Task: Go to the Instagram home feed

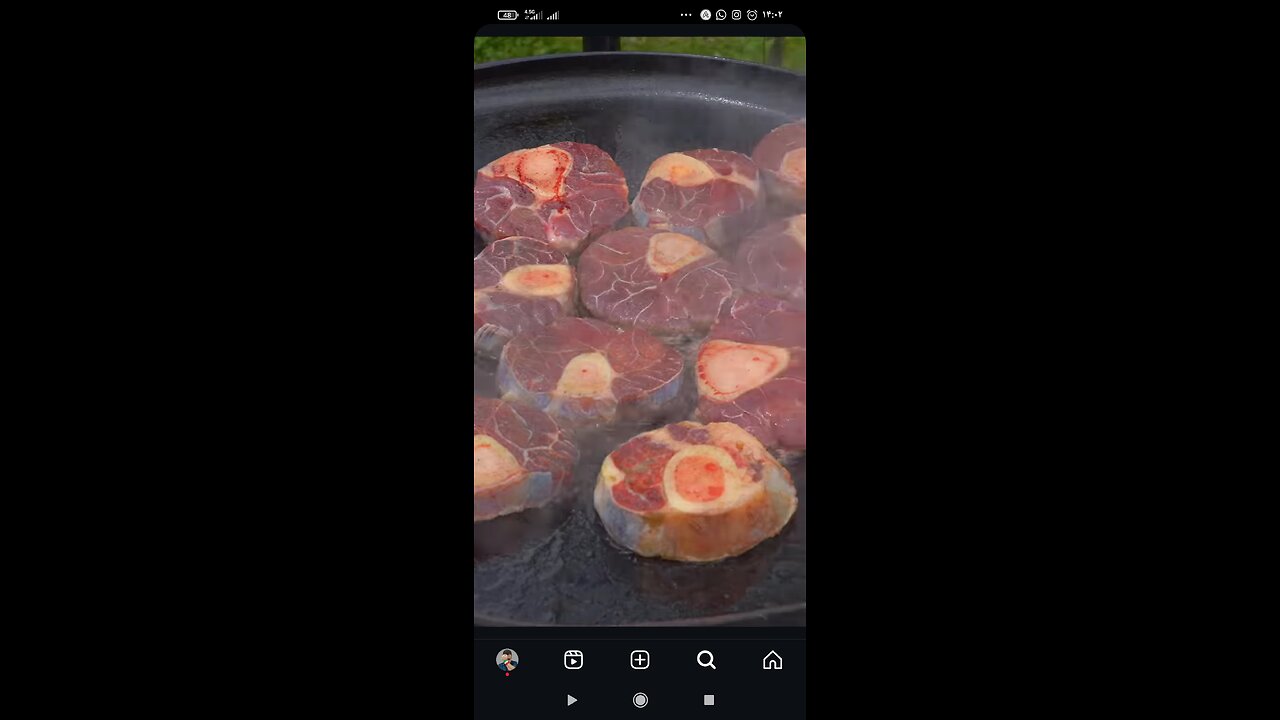Action: pyautogui.click(x=772, y=660)
